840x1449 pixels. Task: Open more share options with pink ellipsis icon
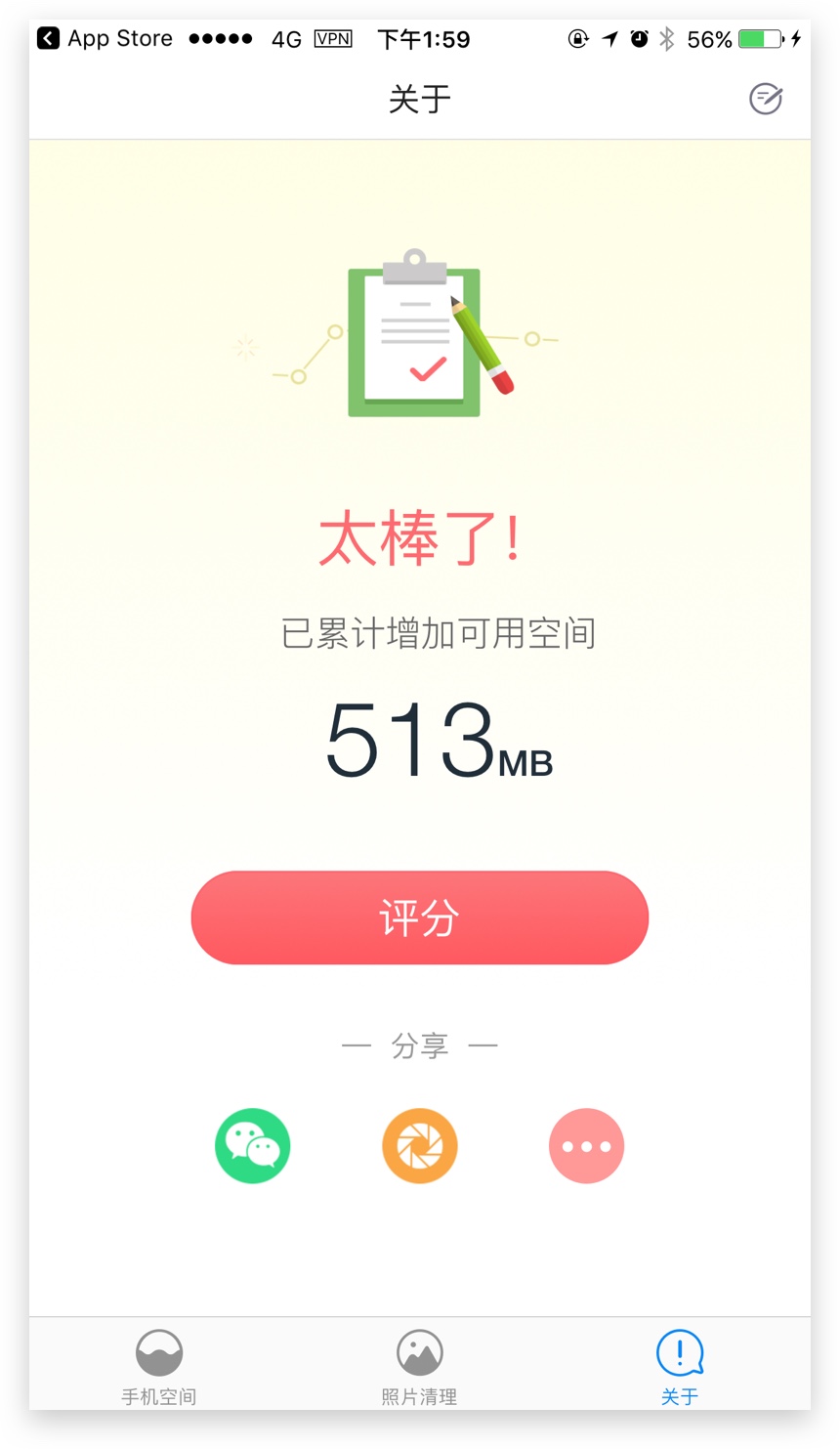coord(586,1145)
